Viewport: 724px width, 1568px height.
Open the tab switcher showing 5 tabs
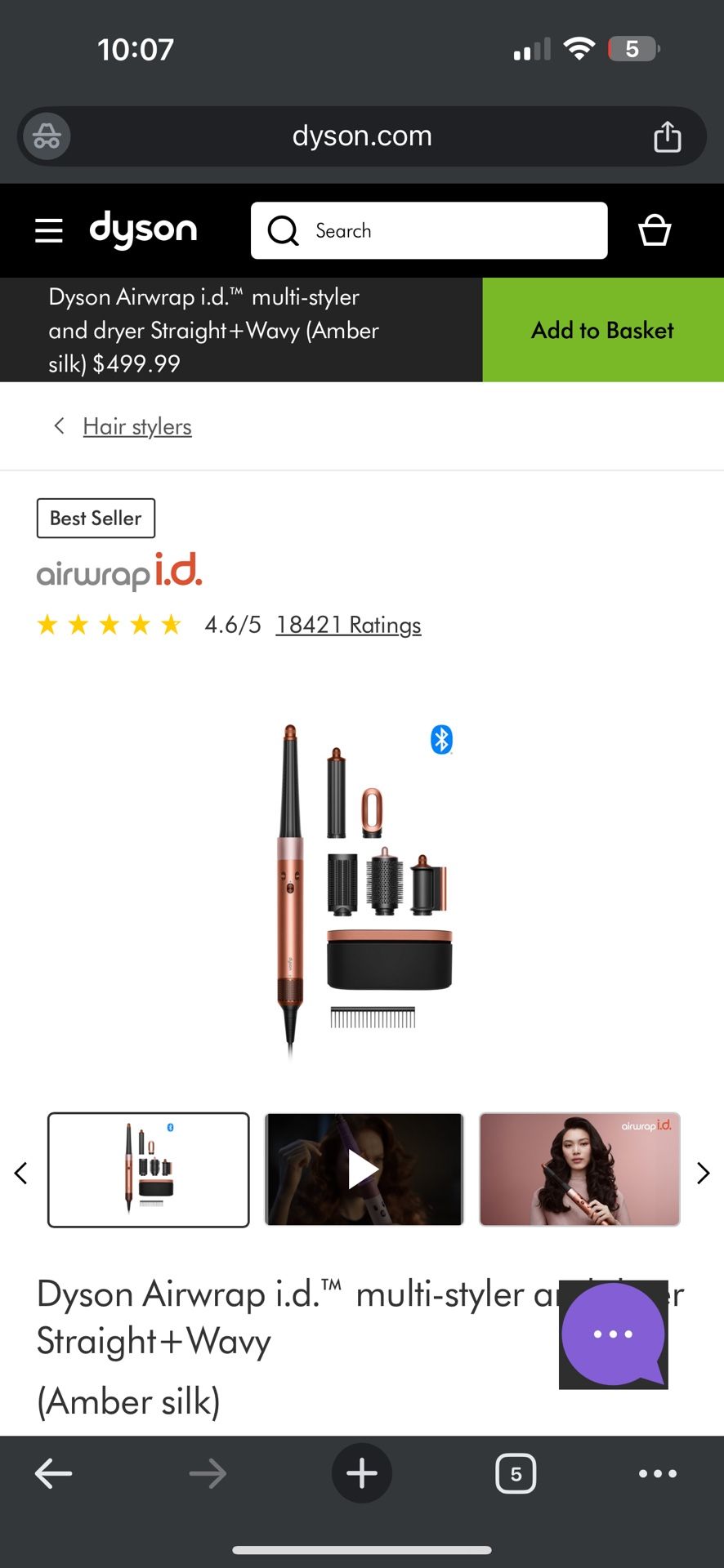(516, 1474)
